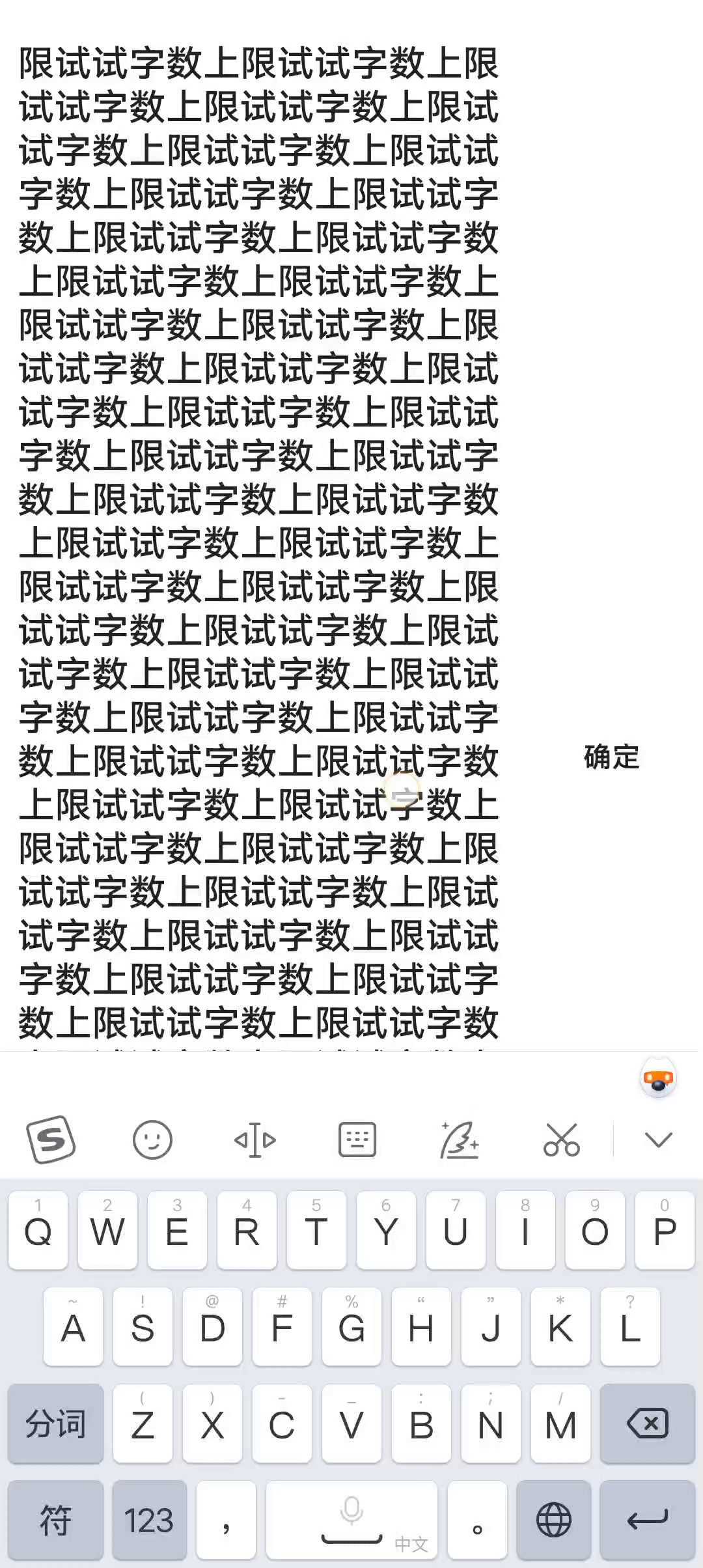The image size is (703, 1568).
Task: Open the emoji panel
Action: tap(152, 1140)
